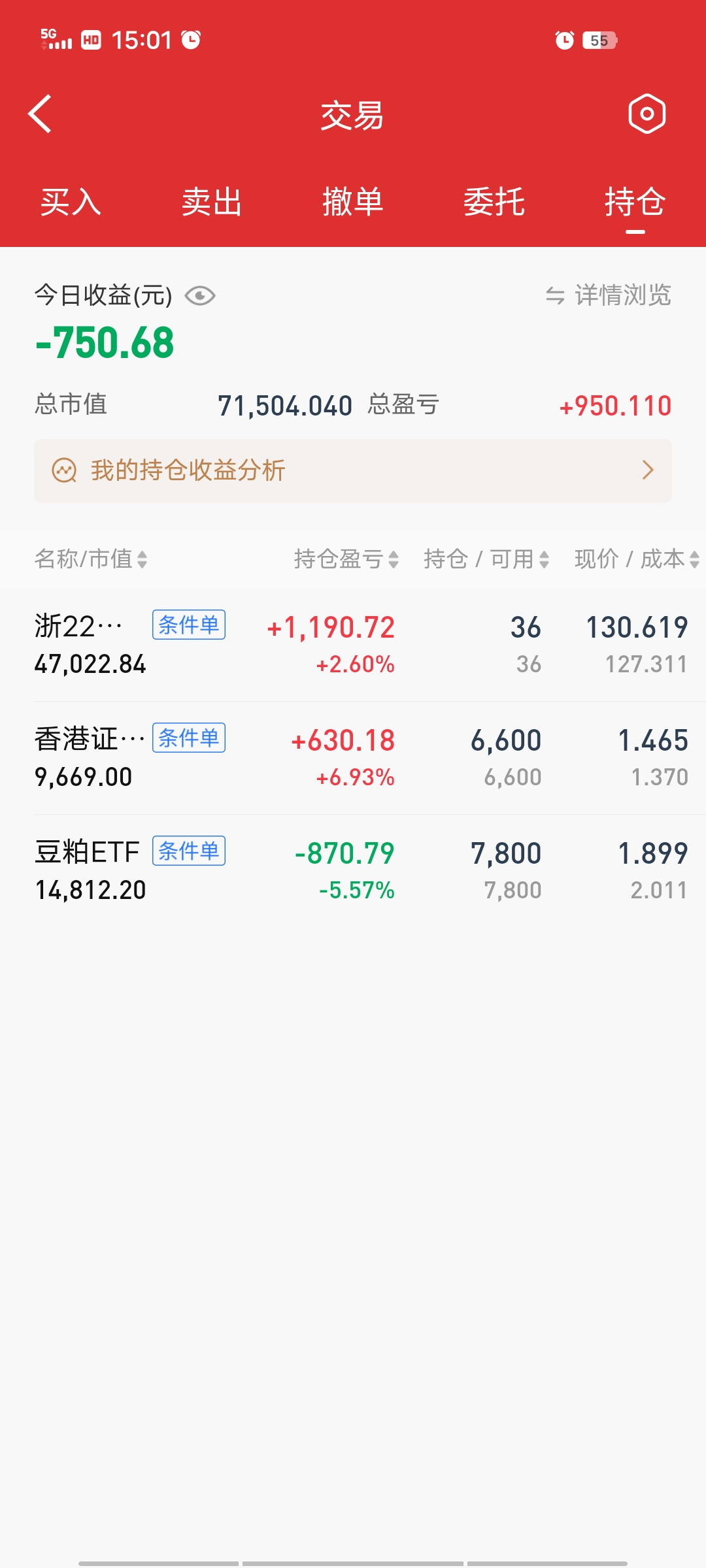Tap 条件单 tag on 香港证
This screenshot has height=1568, width=706.
[x=189, y=738]
